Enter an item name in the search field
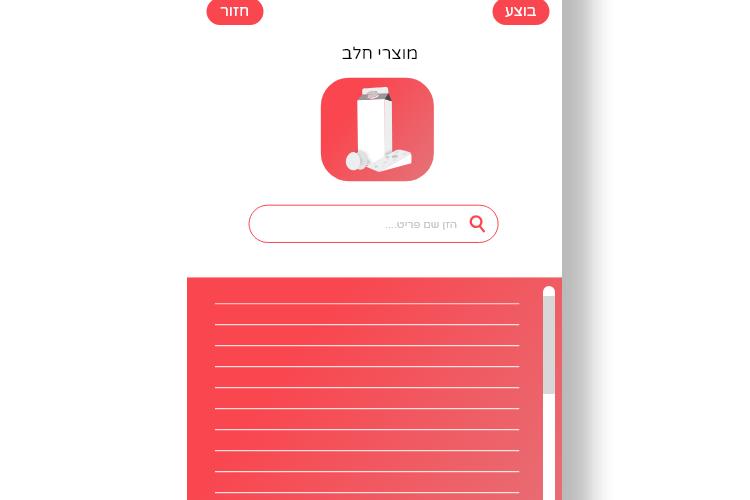The height and width of the screenshot is (500, 750). click(x=360, y=224)
